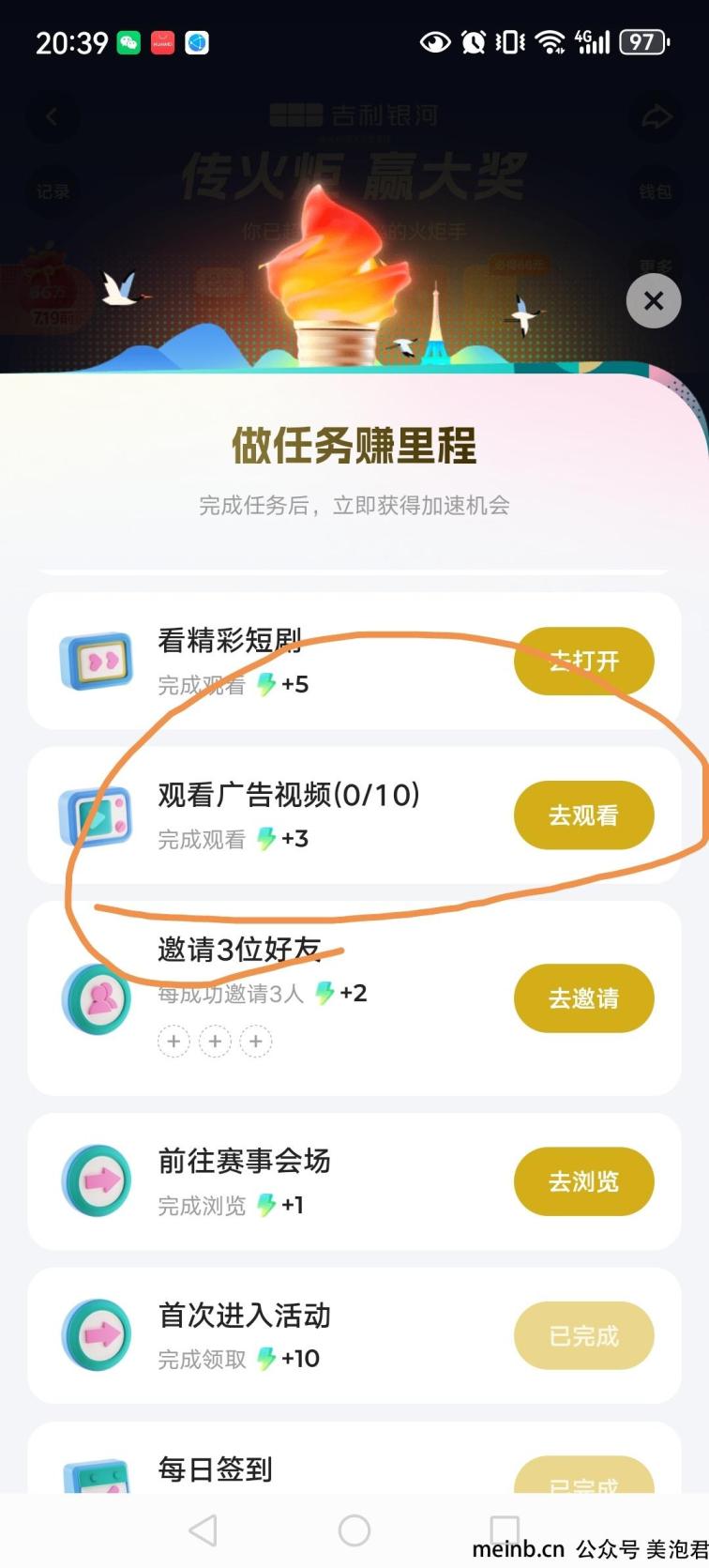709x1568 pixels.
Task: Tap 去浏览 for 前往赛事会场
Action: 583,1181
